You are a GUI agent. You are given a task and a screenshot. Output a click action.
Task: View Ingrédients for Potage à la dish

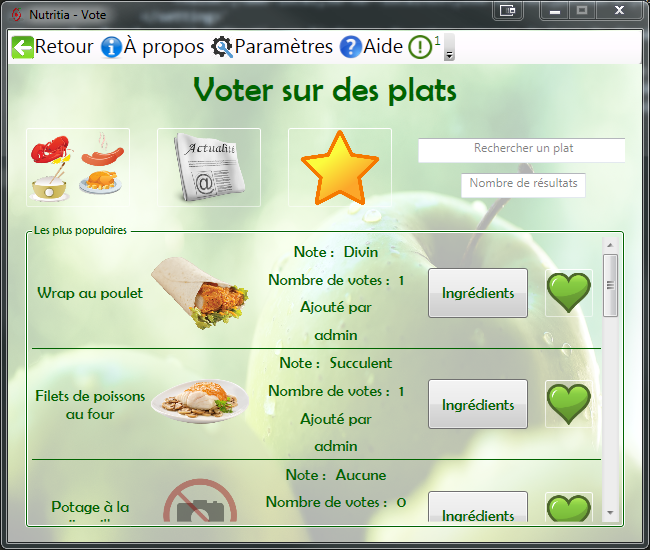click(478, 512)
